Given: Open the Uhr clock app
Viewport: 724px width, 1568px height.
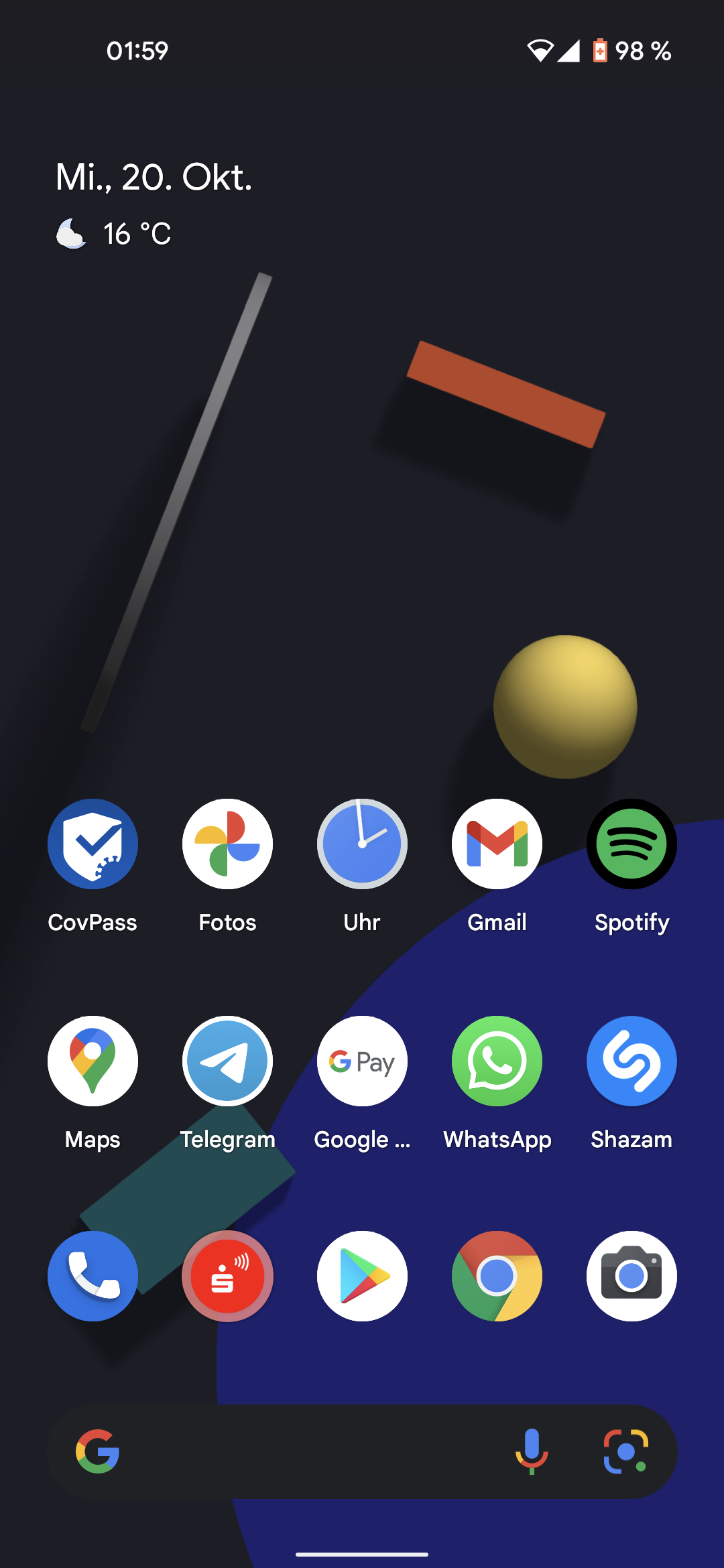Looking at the screenshot, I should [362, 844].
